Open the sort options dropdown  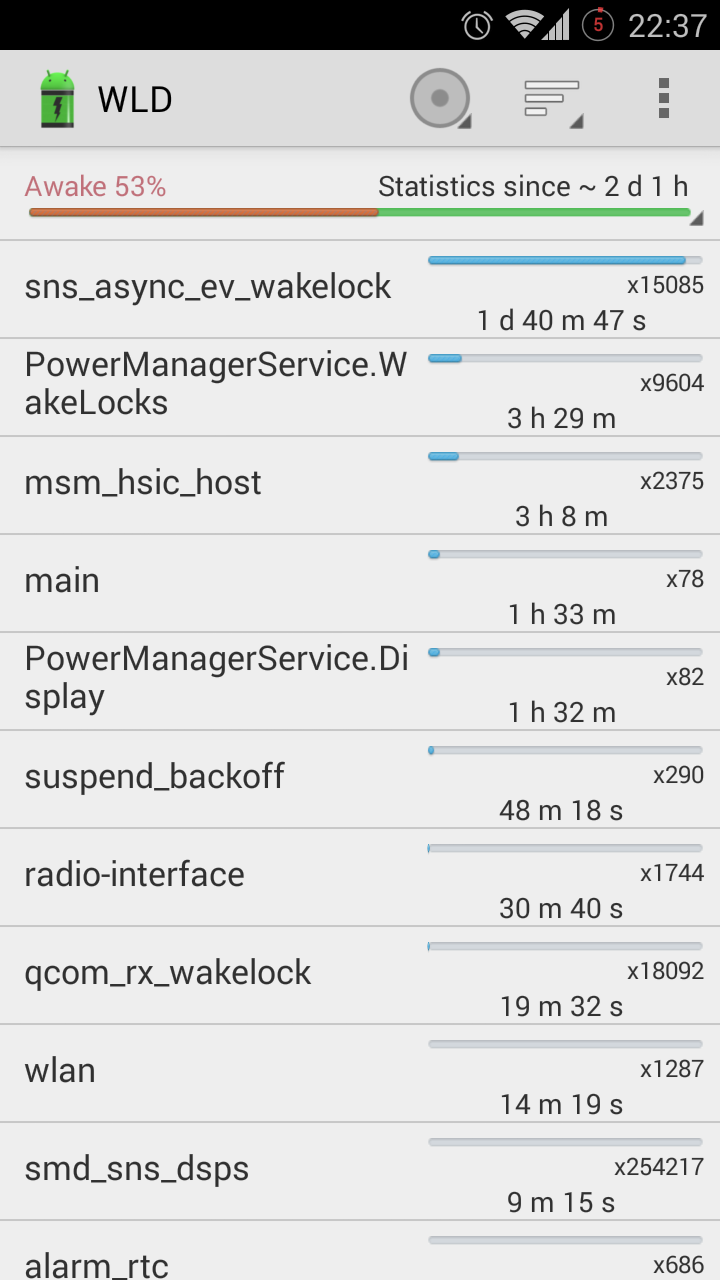point(553,99)
